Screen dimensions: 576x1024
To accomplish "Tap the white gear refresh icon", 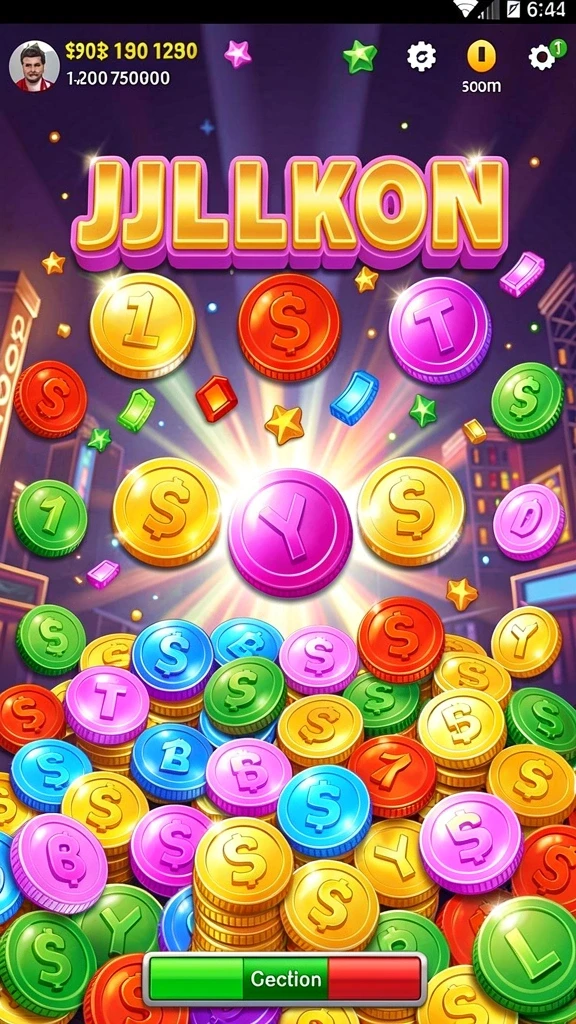I will click(421, 57).
